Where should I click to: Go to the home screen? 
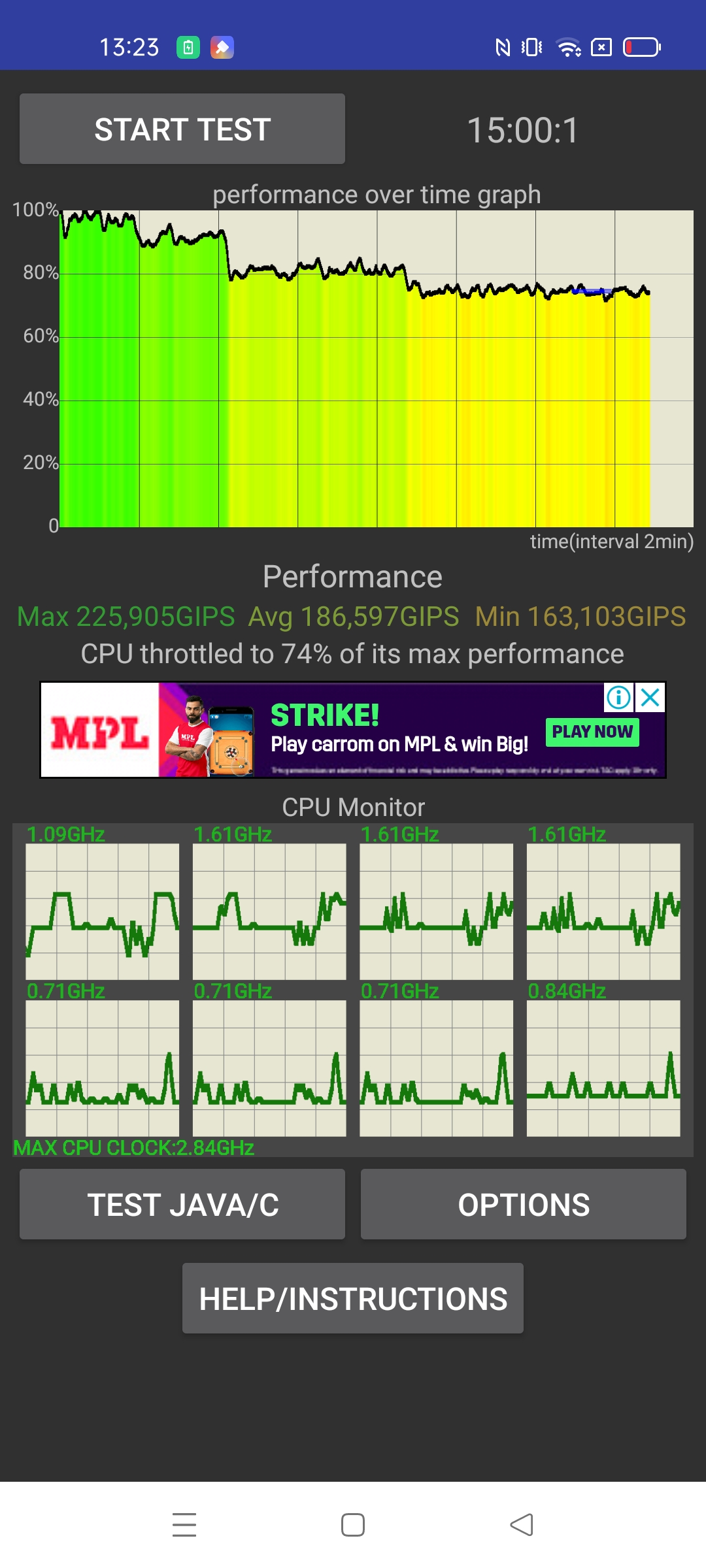tap(353, 1525)
